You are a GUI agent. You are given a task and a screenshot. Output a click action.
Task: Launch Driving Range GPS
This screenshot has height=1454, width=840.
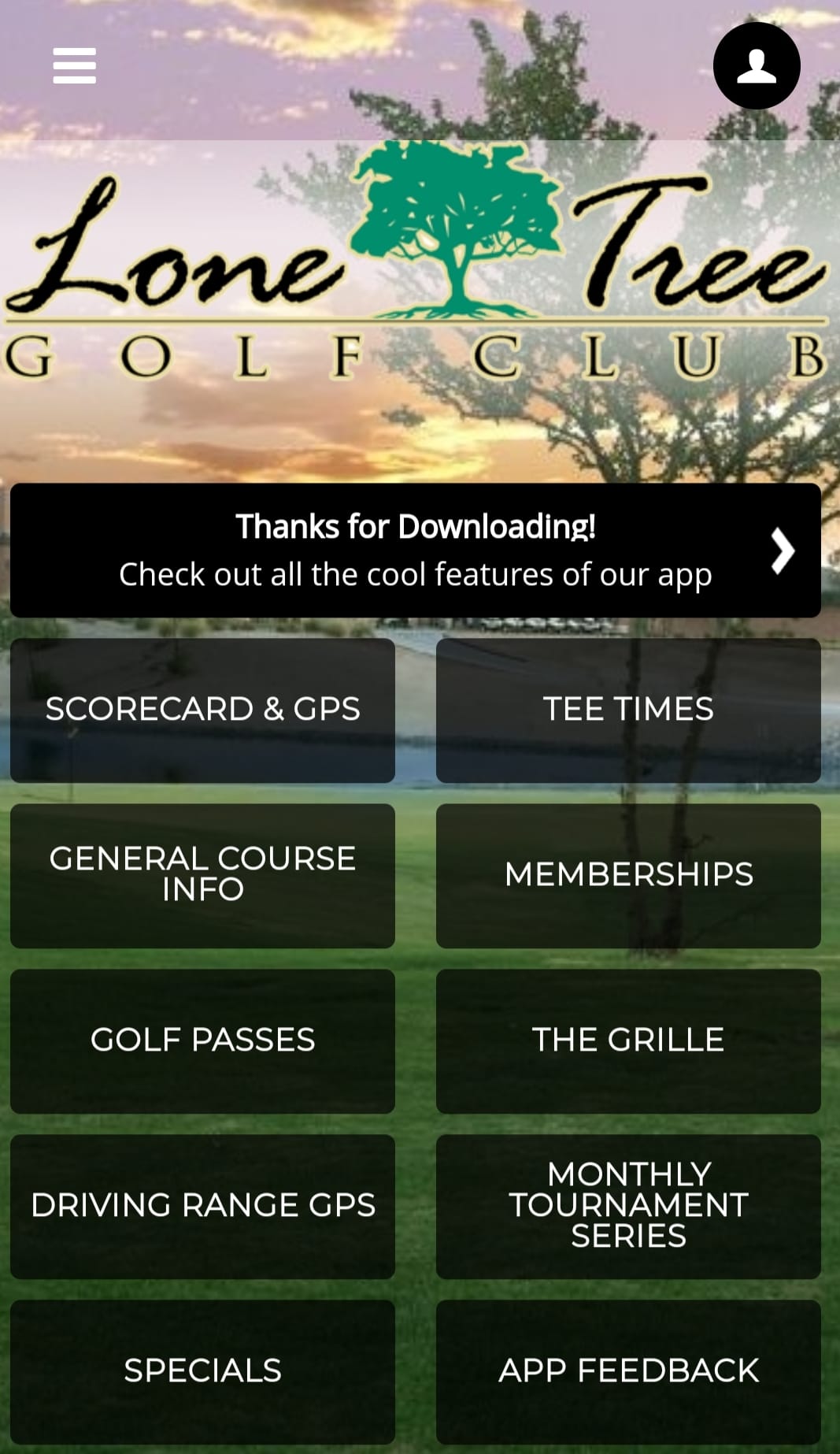[202, 1206]
